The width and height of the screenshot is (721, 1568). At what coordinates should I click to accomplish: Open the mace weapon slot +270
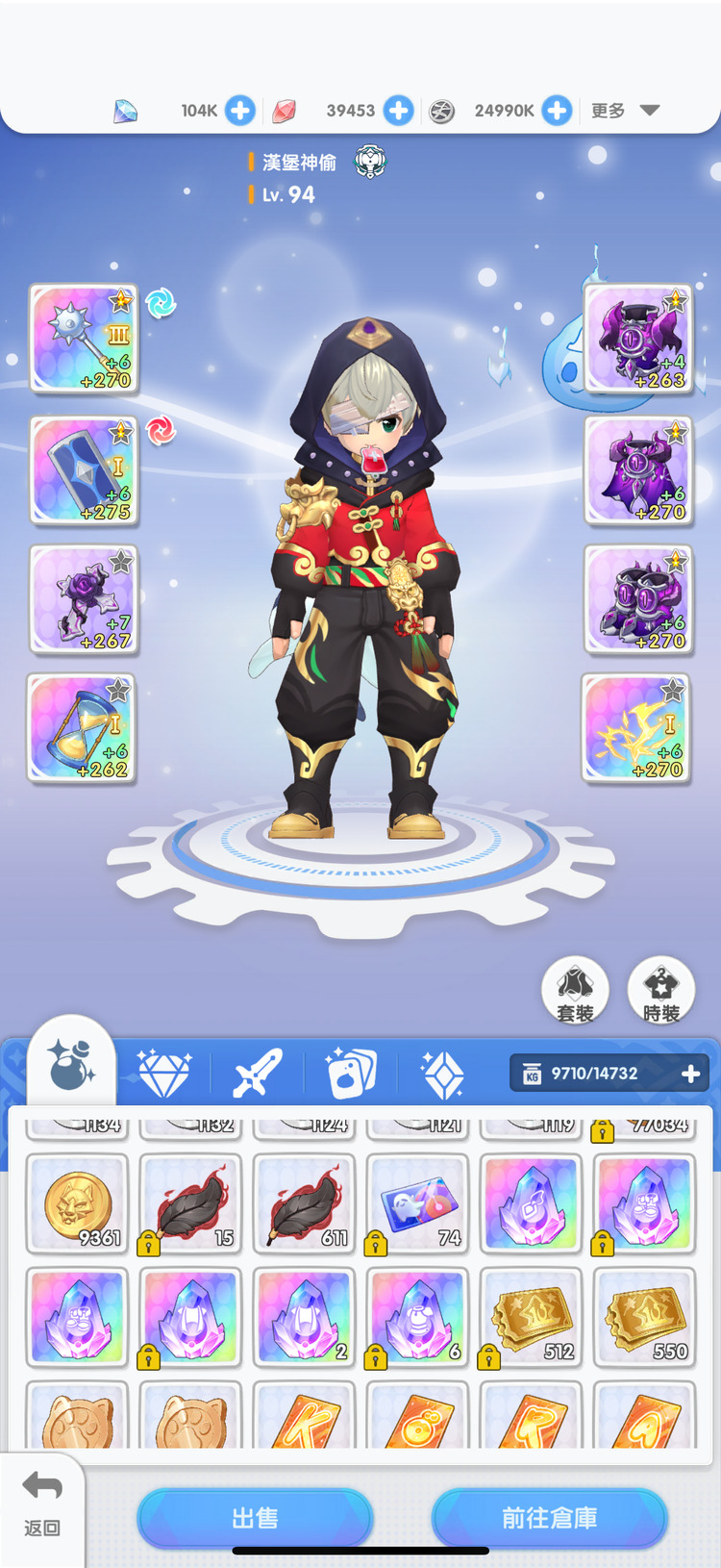tap(84, 339)
